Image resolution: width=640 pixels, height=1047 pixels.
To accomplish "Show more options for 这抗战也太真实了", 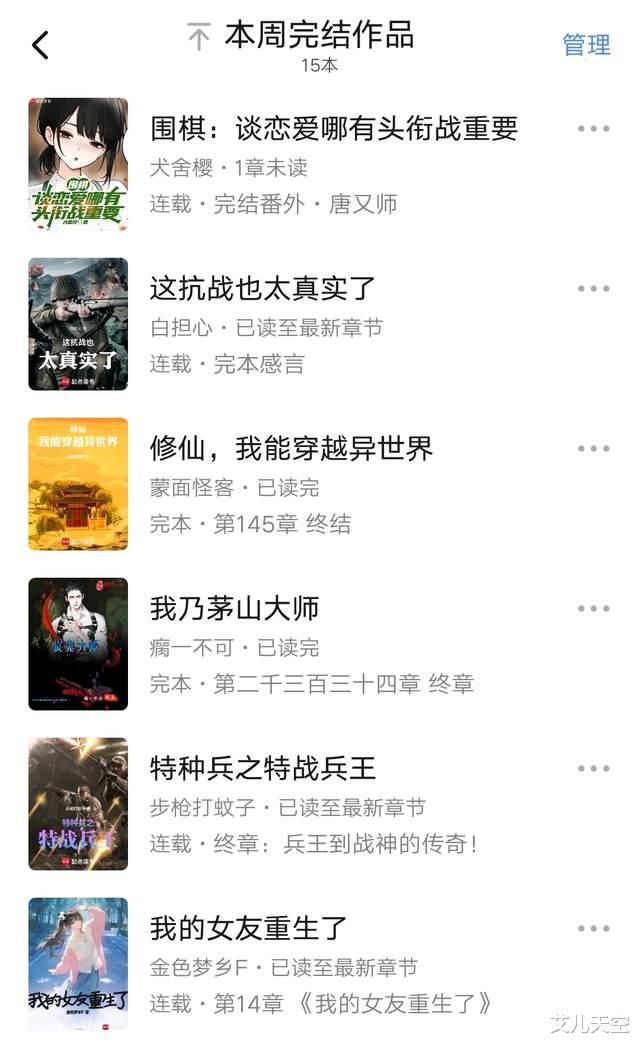I will pyautogui.click(x=593, y=289).
